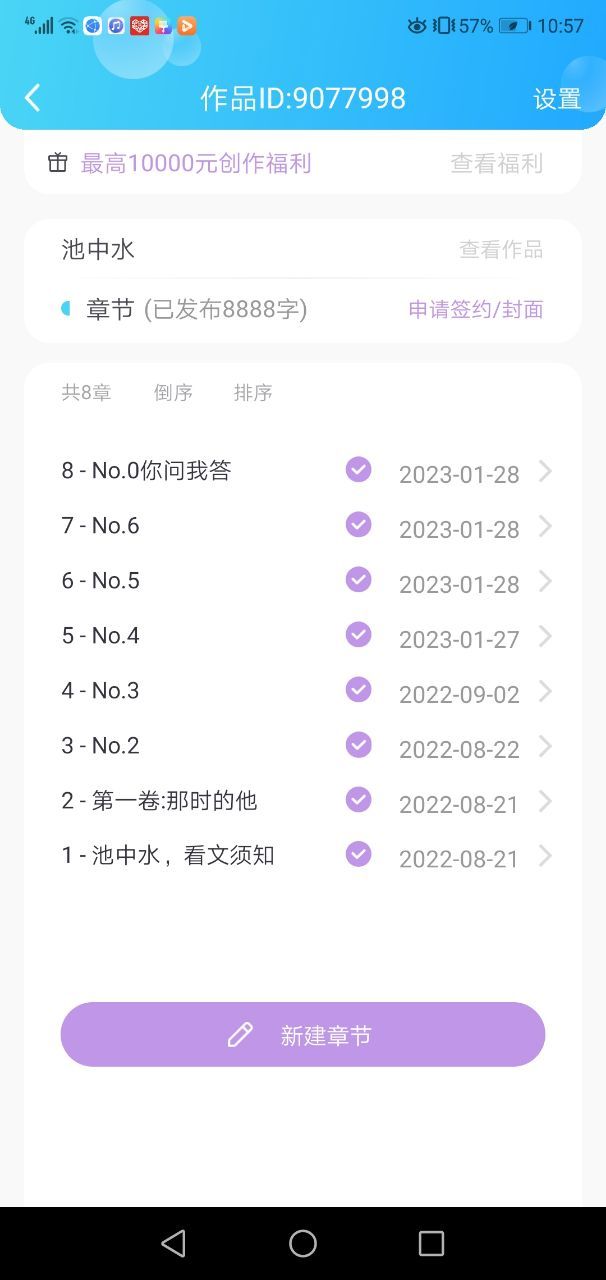
Task: Tap 查看福利 to view the creation benefits
Action: point(497,164)
